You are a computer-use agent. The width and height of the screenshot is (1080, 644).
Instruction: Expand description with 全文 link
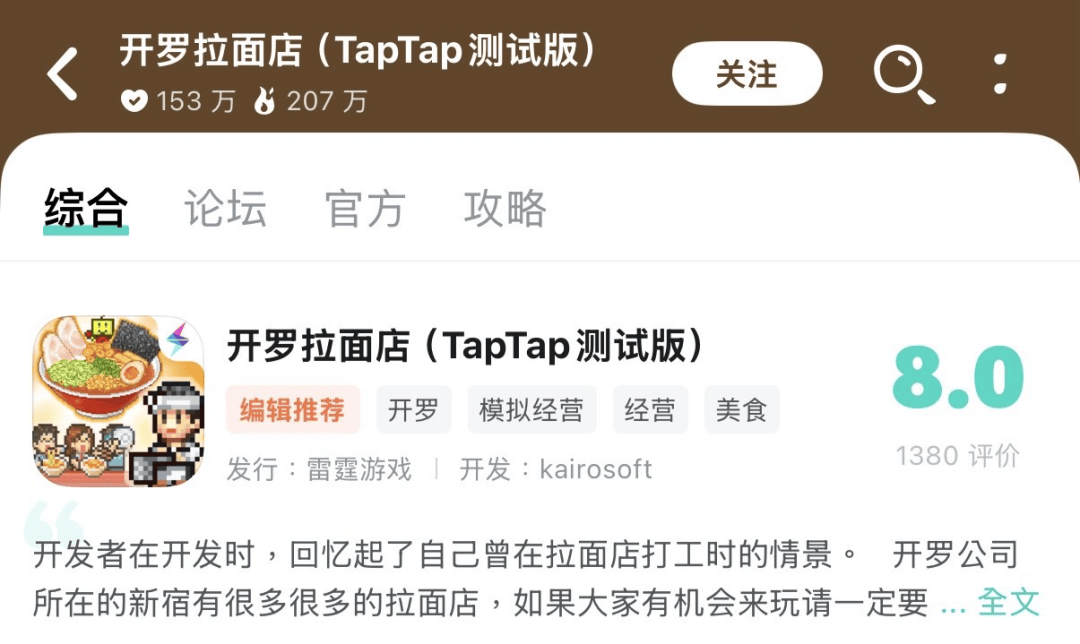point(1008,602)
